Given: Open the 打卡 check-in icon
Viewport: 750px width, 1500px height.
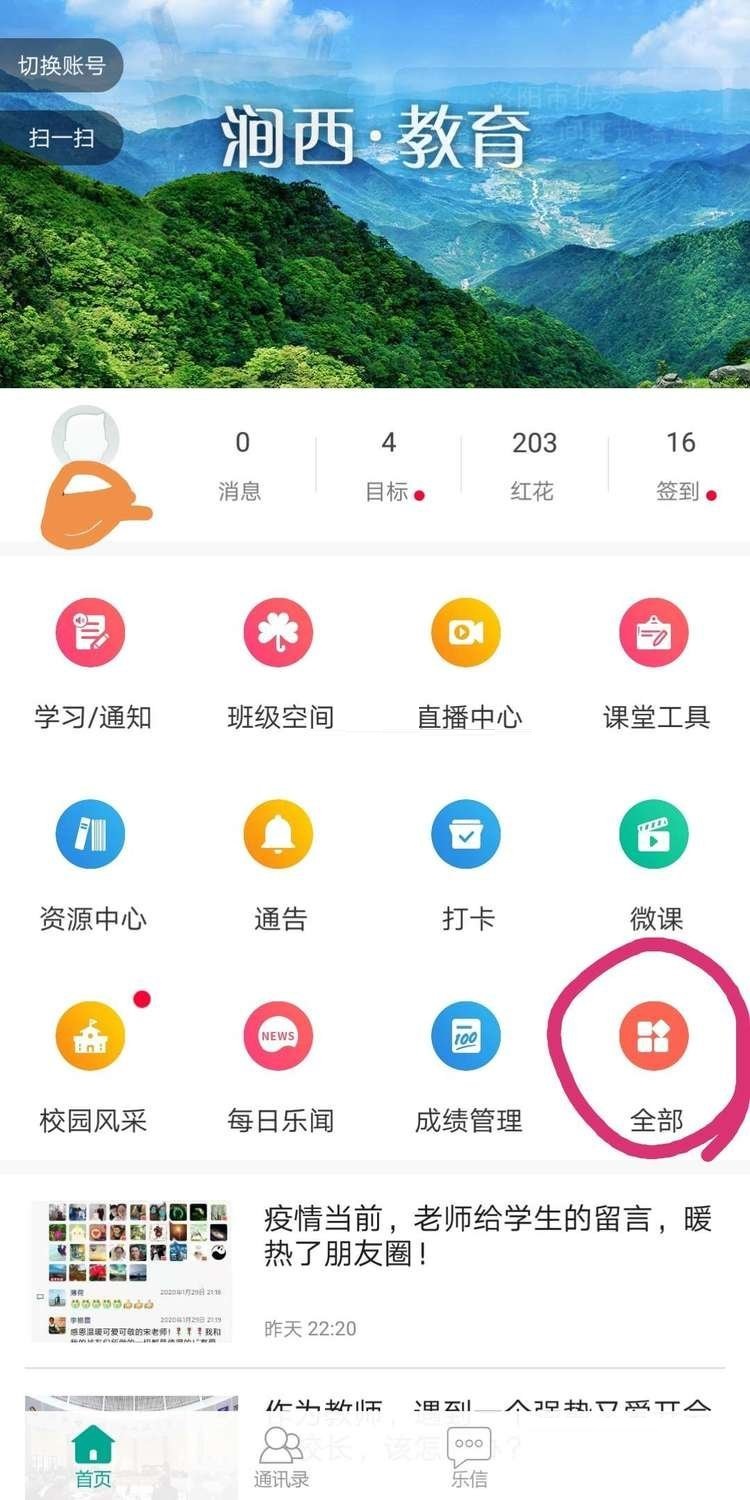Looking at the screenshot, I should tap(465, 834).
